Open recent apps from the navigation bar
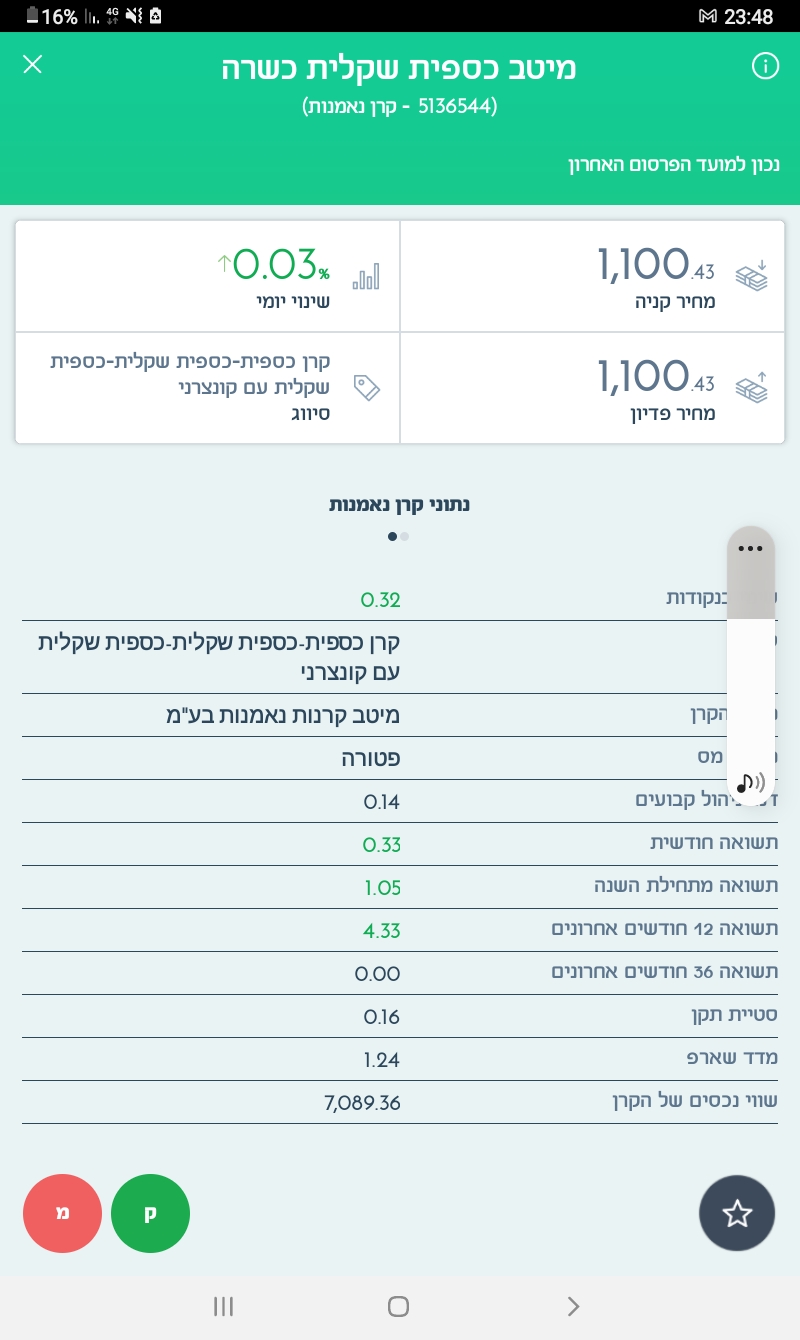Viewport: 800px width, 1340px height. click(x=224, y=1306)
